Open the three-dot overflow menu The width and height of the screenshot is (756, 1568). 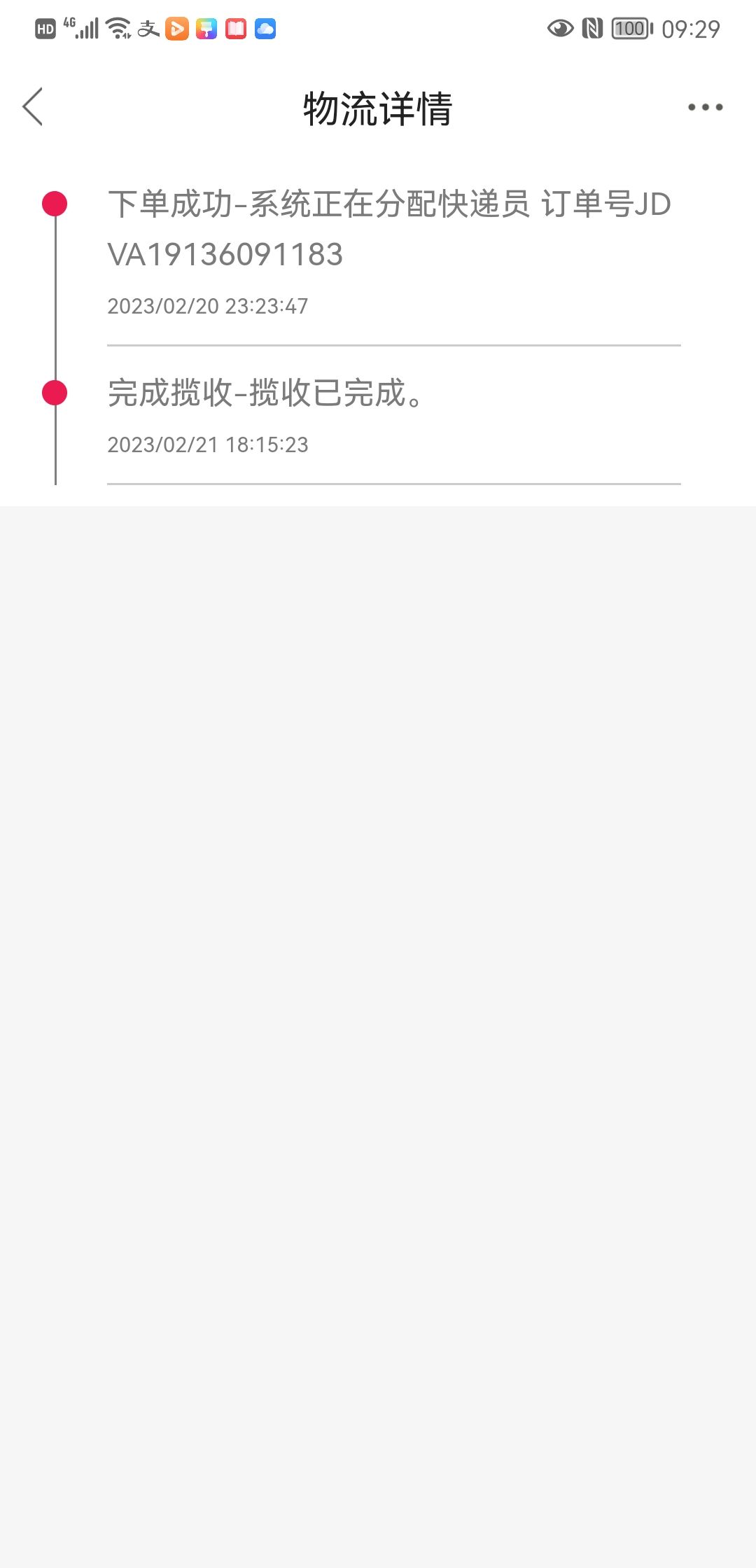[x=705, y=107]
